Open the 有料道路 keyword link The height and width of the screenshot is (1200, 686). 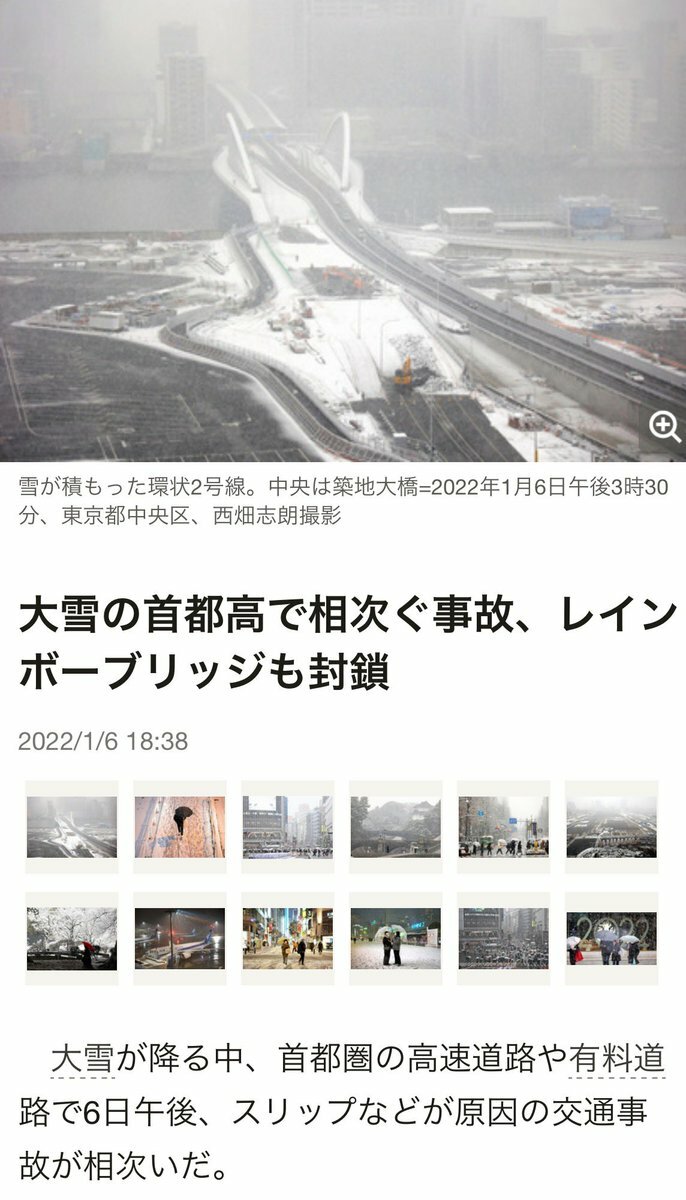coord(616,1059)
